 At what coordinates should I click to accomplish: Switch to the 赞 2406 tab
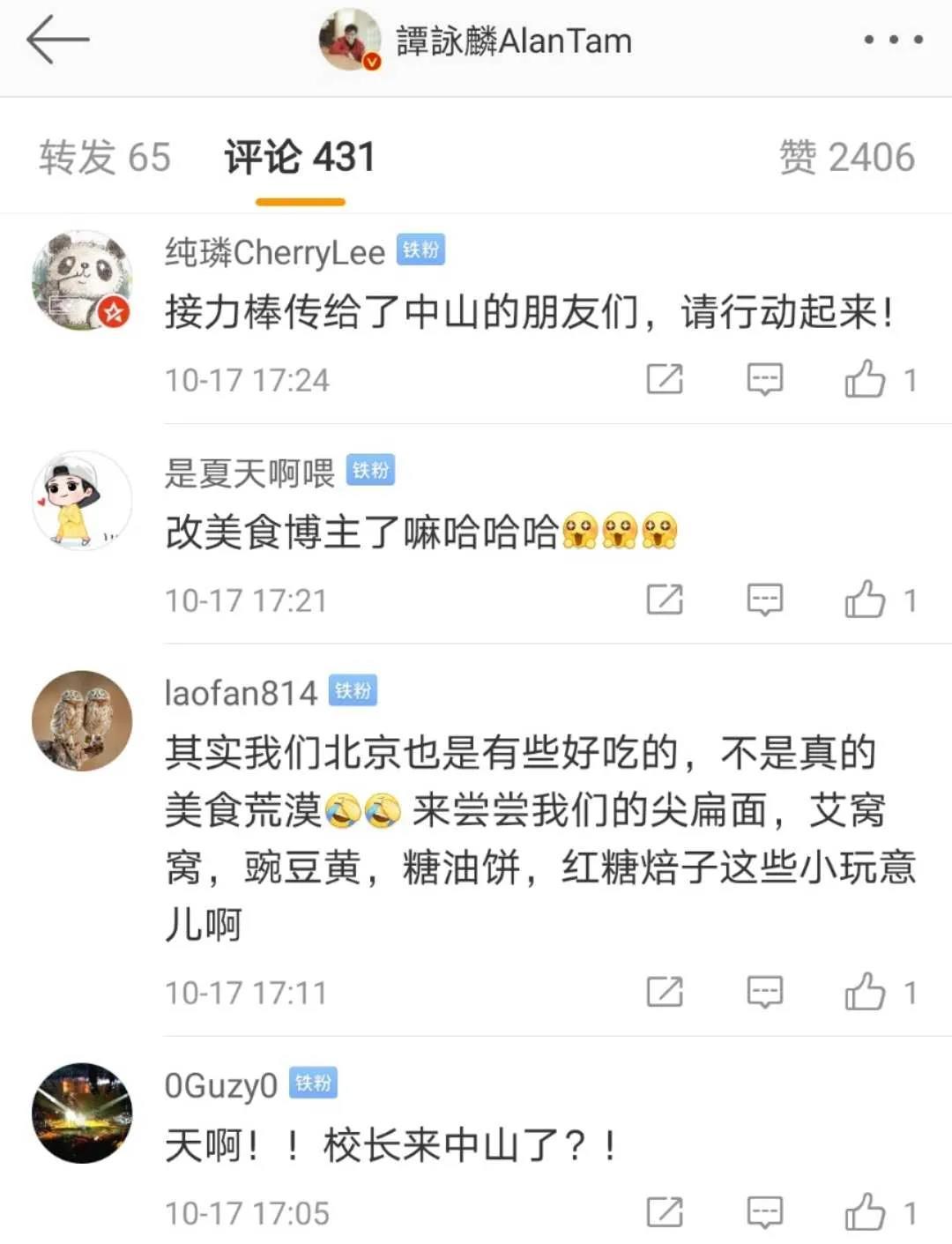[x=846, y=158]
